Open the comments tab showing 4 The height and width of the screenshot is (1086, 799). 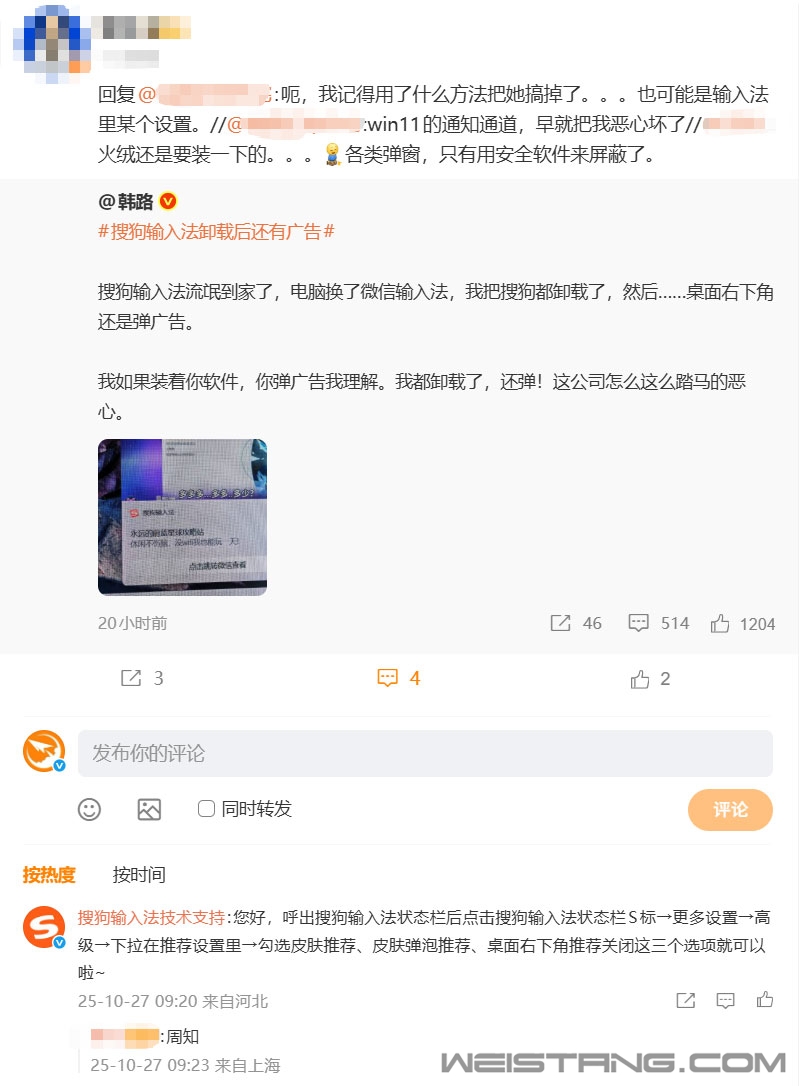(x=398, y=679)
